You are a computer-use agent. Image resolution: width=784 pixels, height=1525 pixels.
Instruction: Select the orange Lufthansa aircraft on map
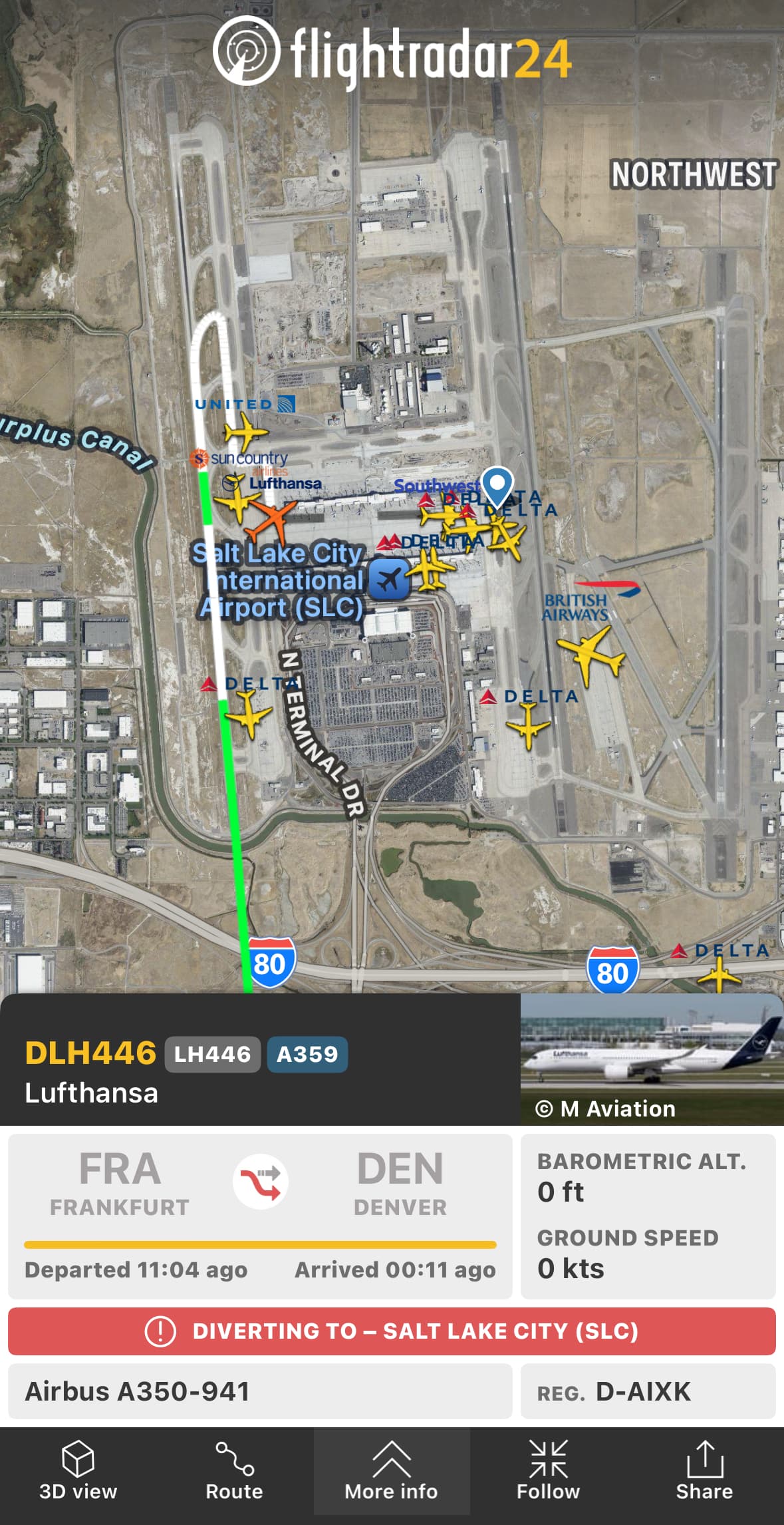coord(271,521)
